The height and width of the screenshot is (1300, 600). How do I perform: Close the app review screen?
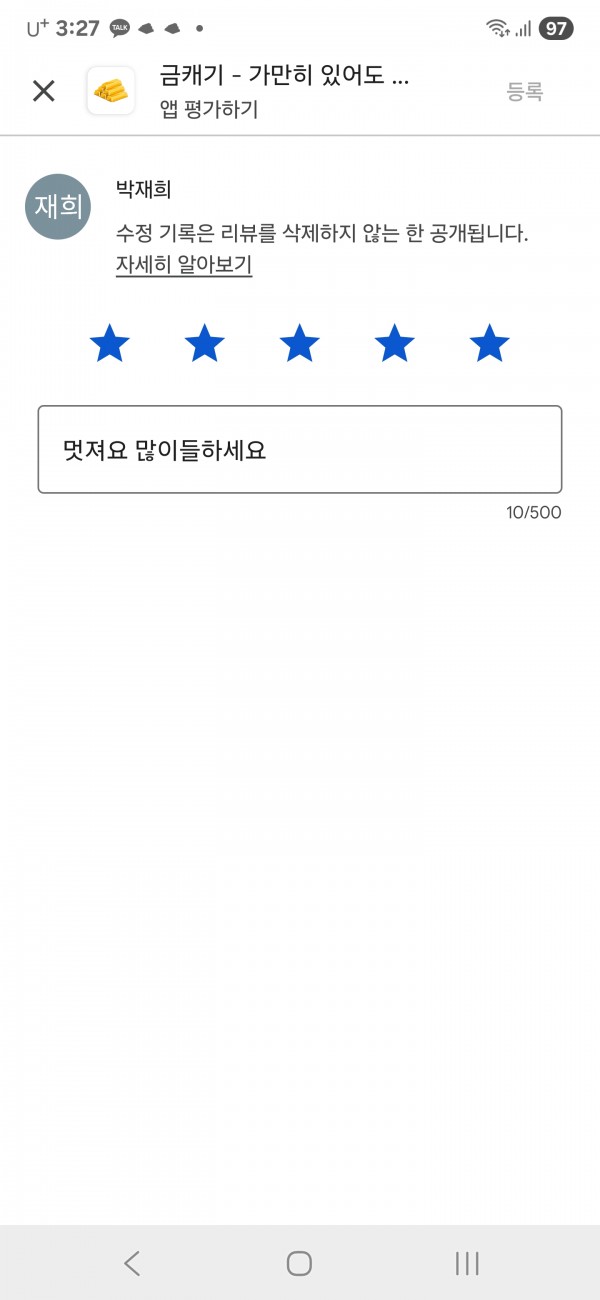click(44, 91)
